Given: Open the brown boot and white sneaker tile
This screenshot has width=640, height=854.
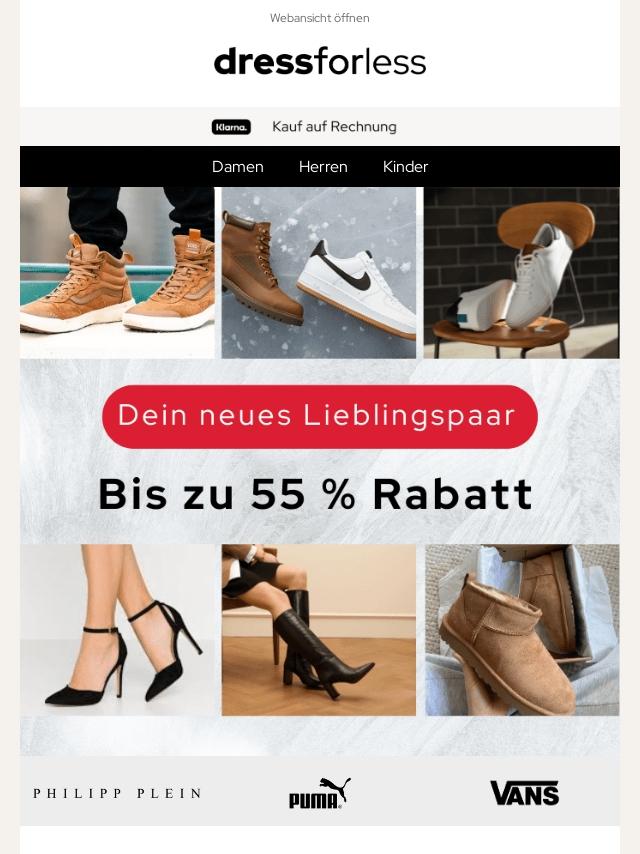Looking at the screenshot, I should 319,273.
